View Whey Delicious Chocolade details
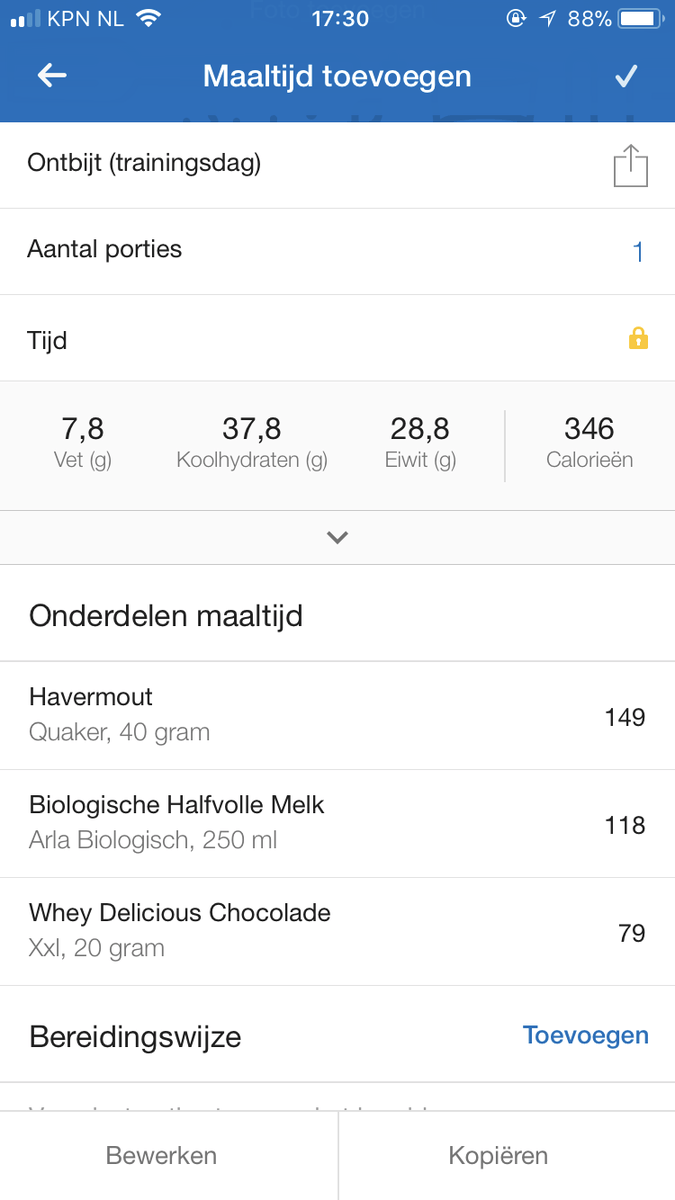Viewport: 675px width, 1200px height. click(x=337, y=931)
